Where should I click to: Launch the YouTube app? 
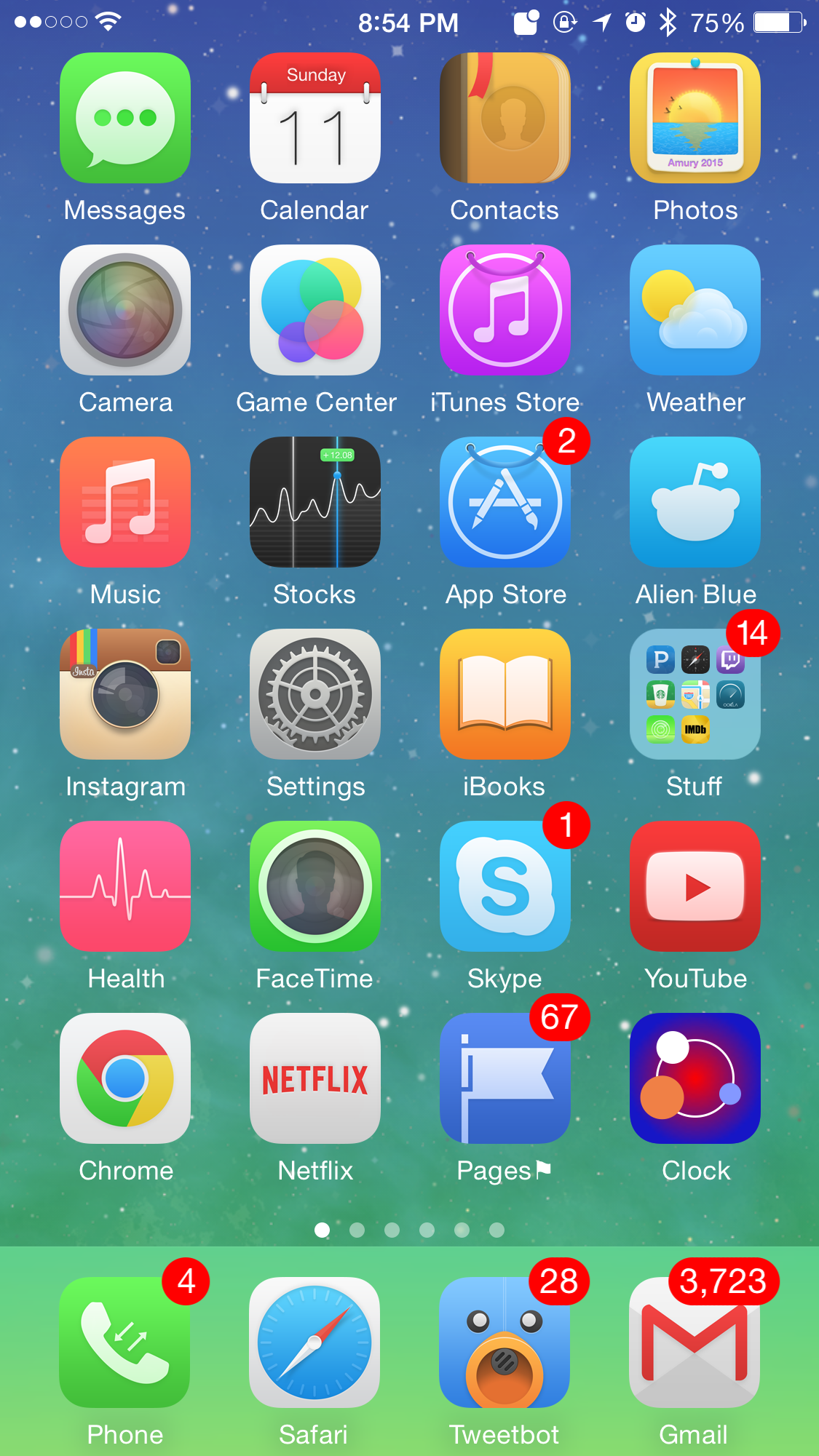tap(695, 886)
